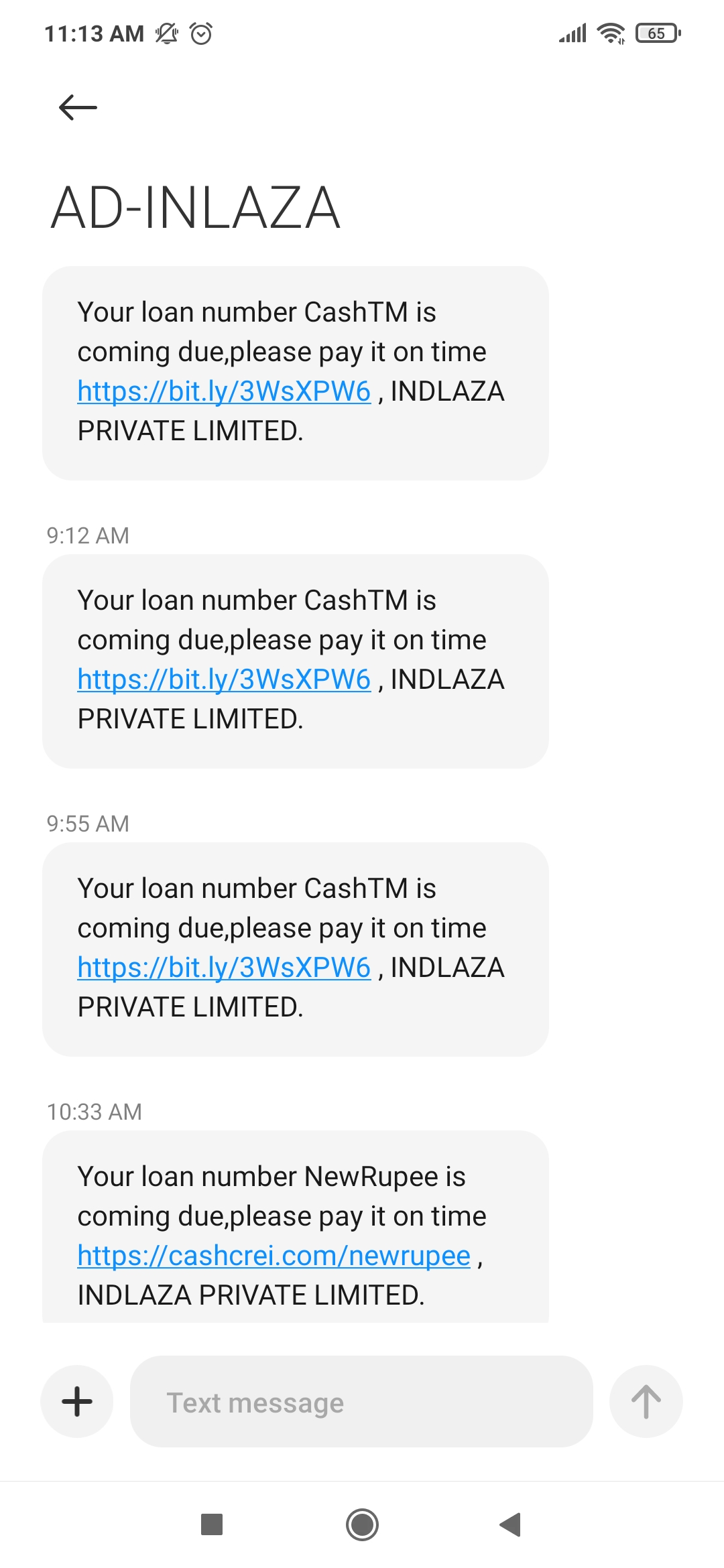Focus the Text message input field
Viewport: 724px width, 1568px height.
pos(362,1402)
